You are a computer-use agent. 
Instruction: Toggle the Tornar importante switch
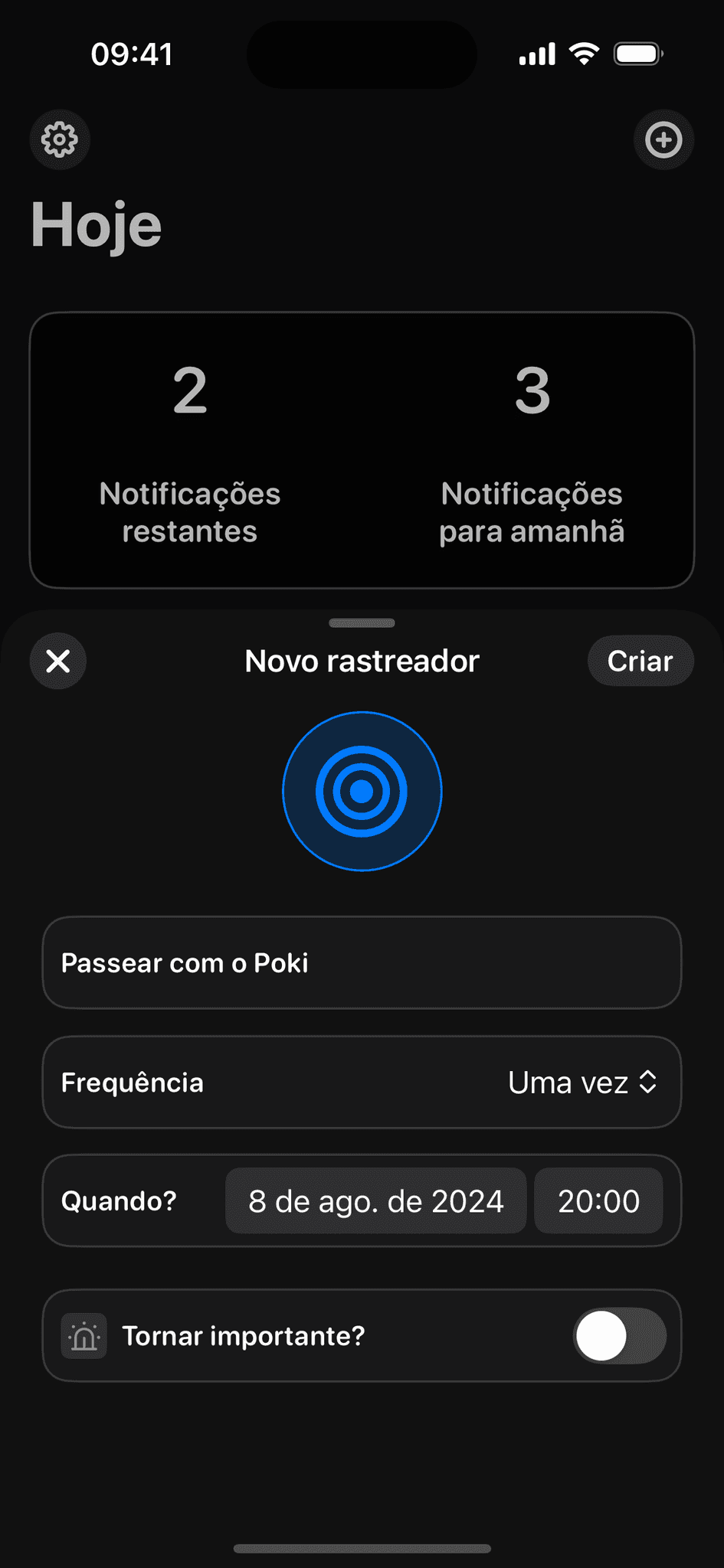620,1336
